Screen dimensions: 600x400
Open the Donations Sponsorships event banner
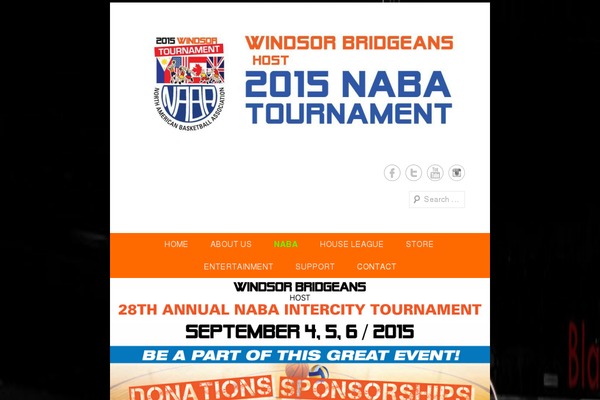300,385
